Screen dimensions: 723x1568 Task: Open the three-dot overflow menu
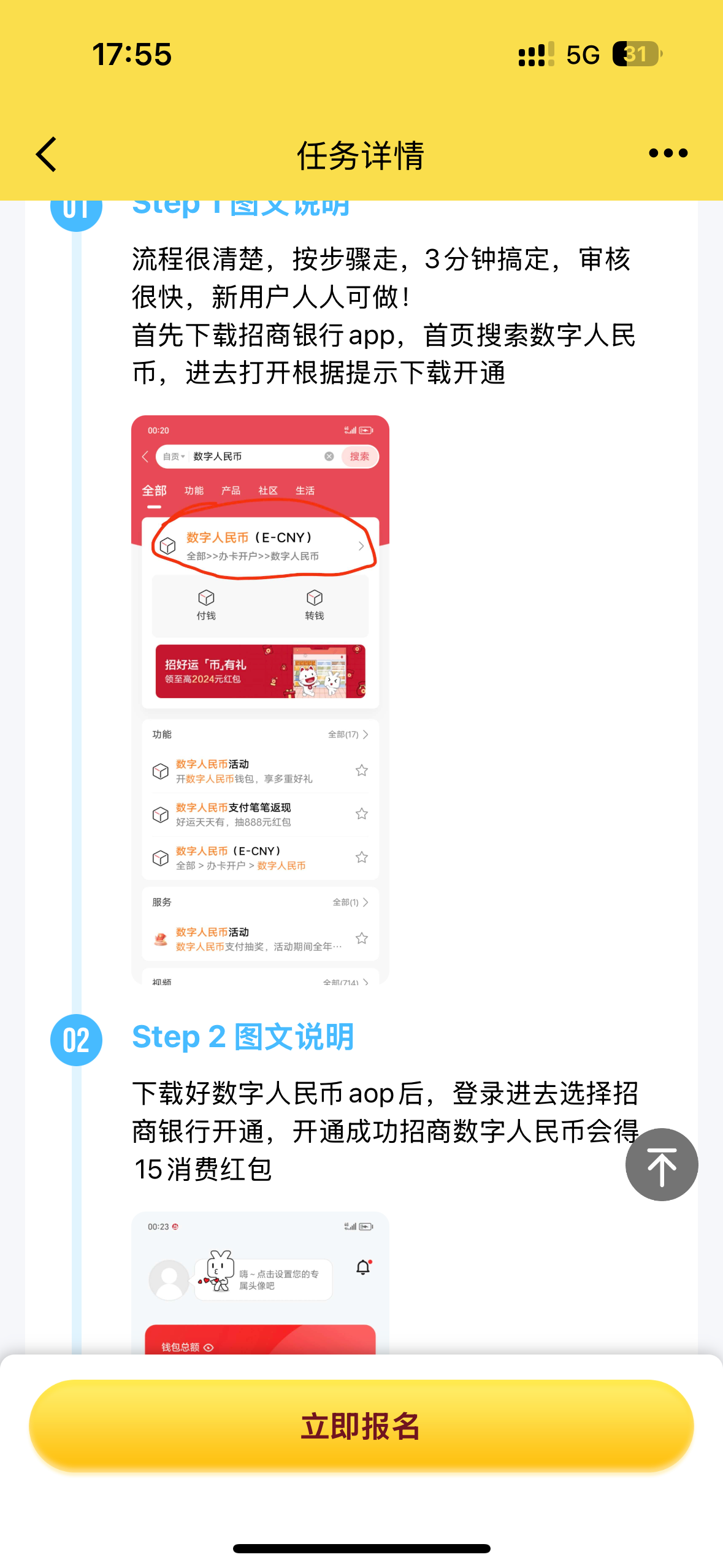tap(668, 153)
